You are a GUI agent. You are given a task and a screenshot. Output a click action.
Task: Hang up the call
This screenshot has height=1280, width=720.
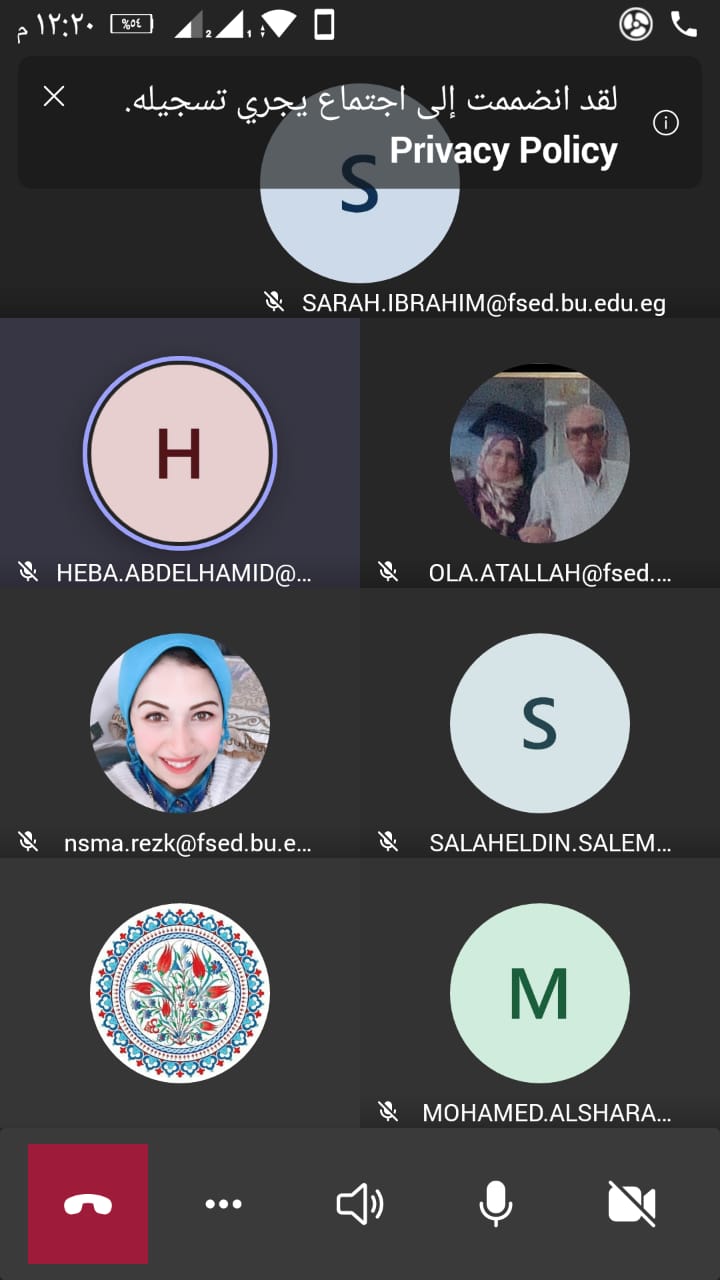coord(88,1204)
